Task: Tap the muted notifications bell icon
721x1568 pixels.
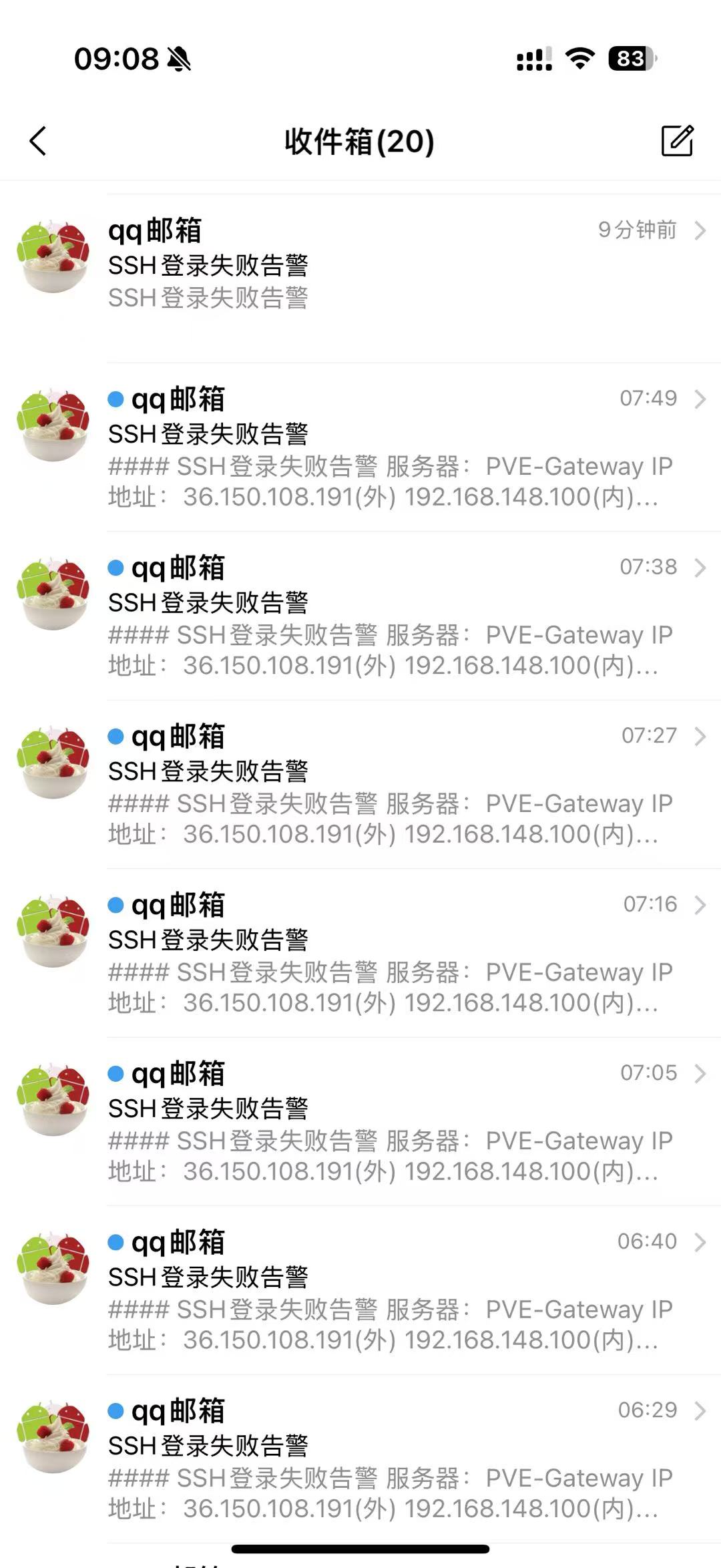Action: coord(179,59)
